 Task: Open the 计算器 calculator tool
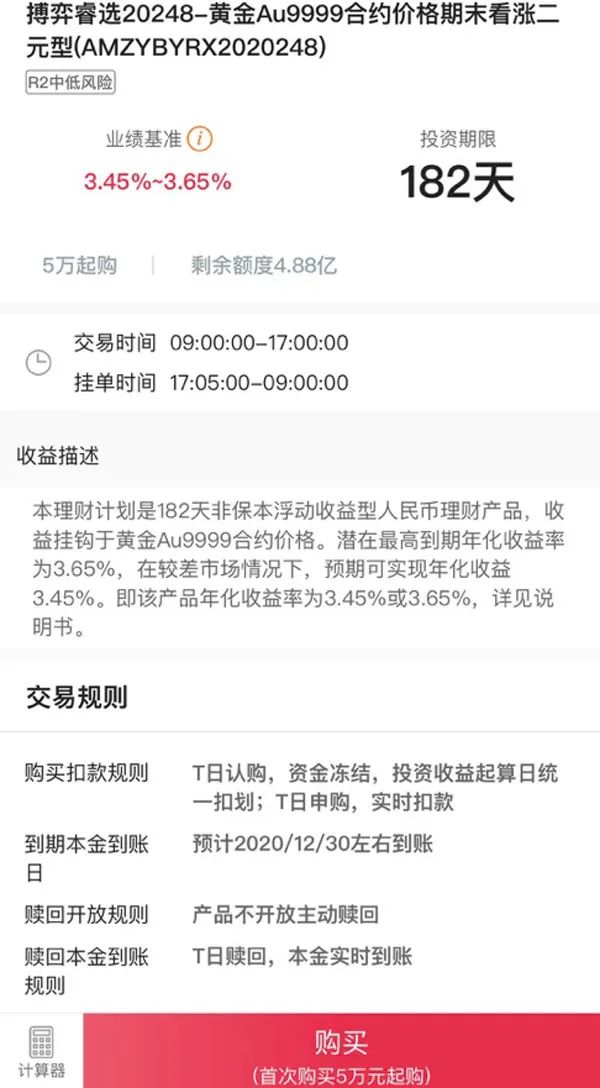41,1052
